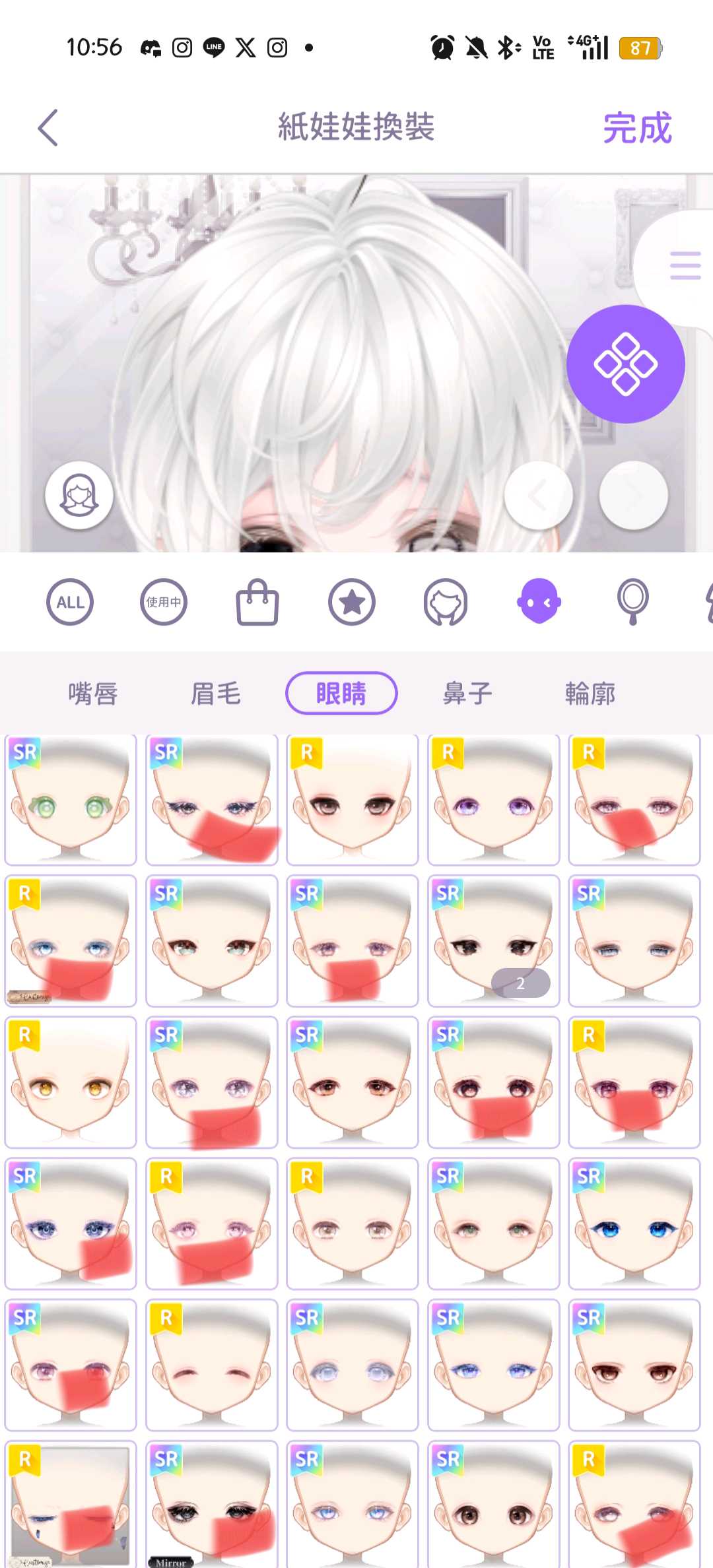Viewport: 713px width, 1568px height.
Task: Select the 鼻子 nose tab
Action: [x=467, y=694]
